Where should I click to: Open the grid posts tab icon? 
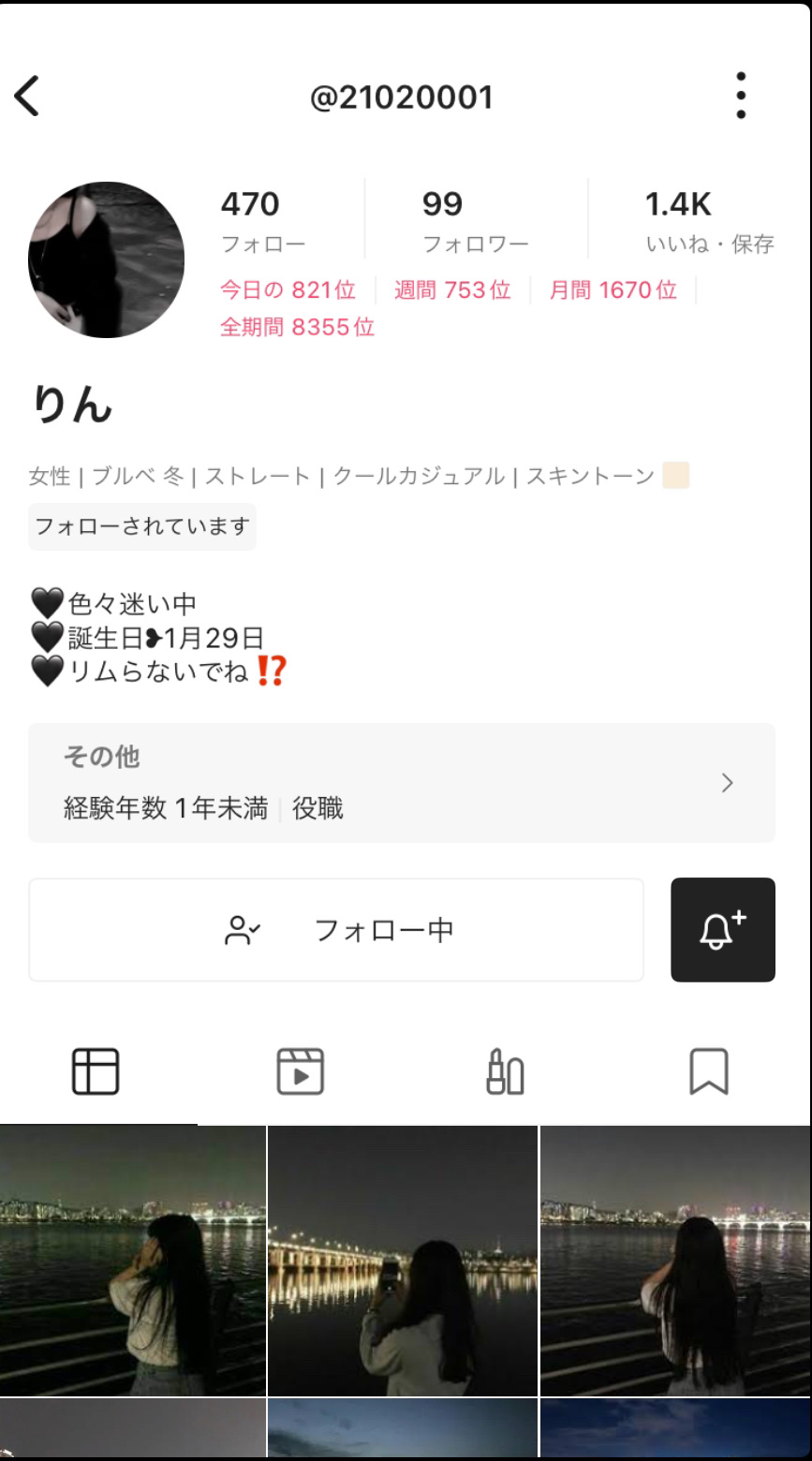(96, 1072)
